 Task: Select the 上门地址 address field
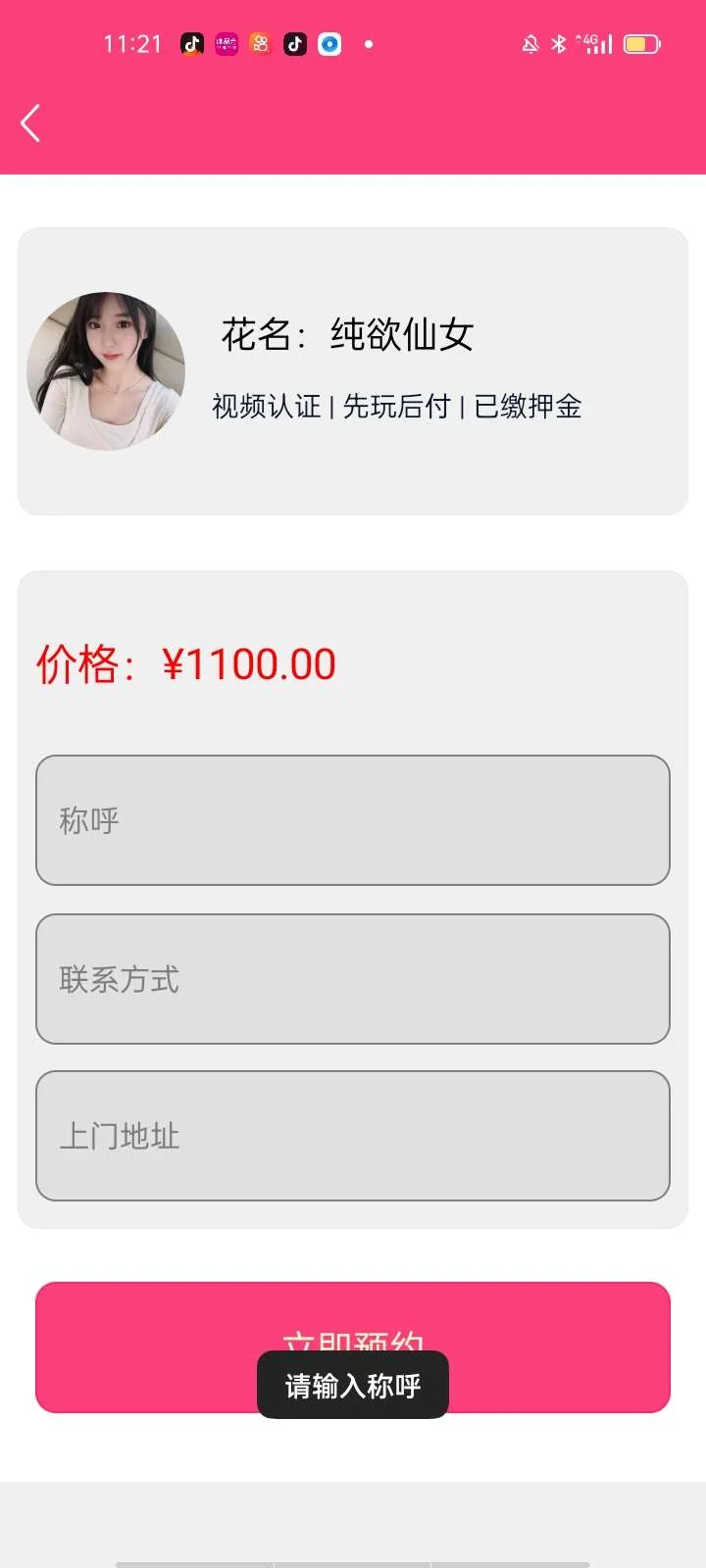point(353,1136)
